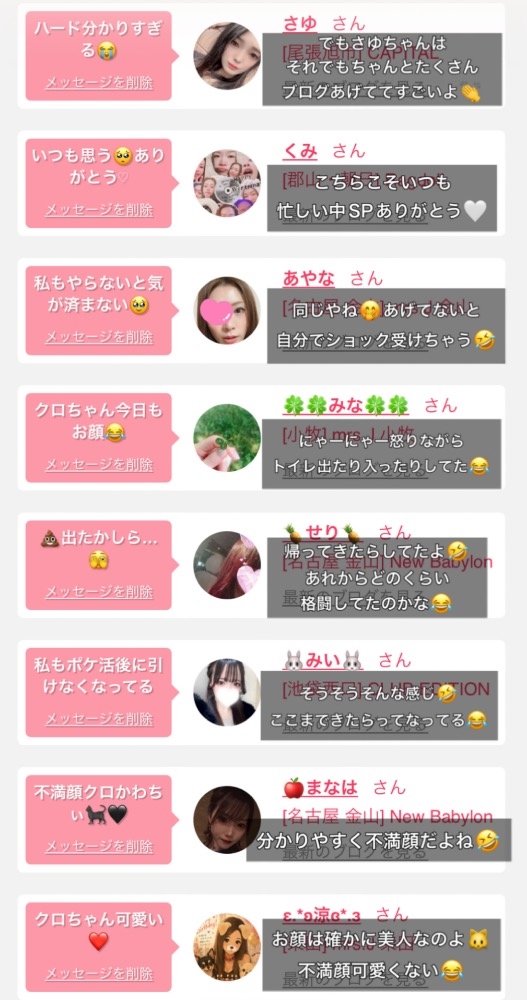Delete the message 'クロちゃん可愛い'
Image resolution: width=527 pixels, height=1000 pixels.
click(x=99, y=974)
